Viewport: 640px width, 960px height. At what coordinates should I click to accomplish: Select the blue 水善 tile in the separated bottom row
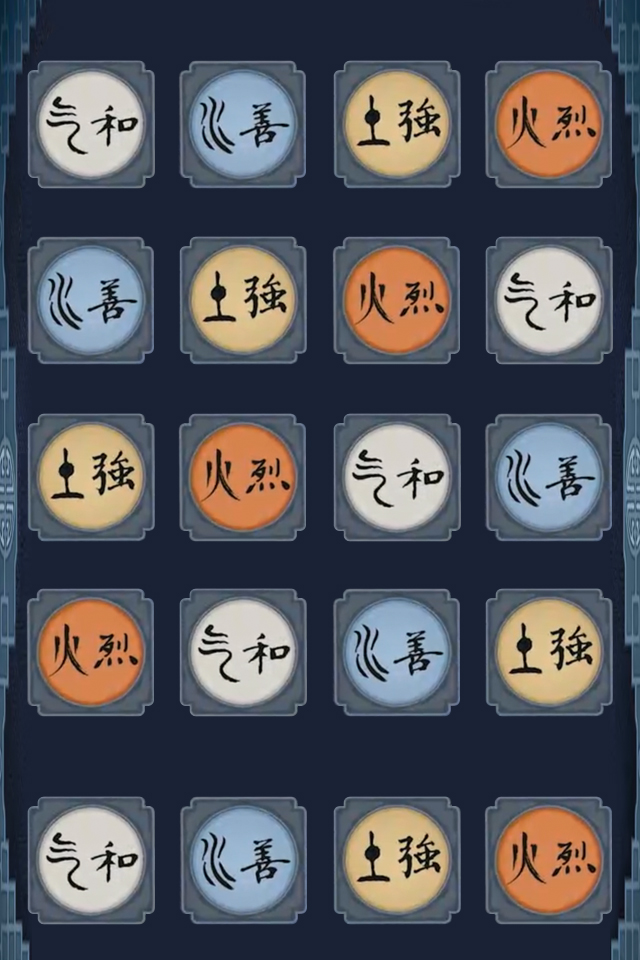pyautogui.click(x=243, y=860)
